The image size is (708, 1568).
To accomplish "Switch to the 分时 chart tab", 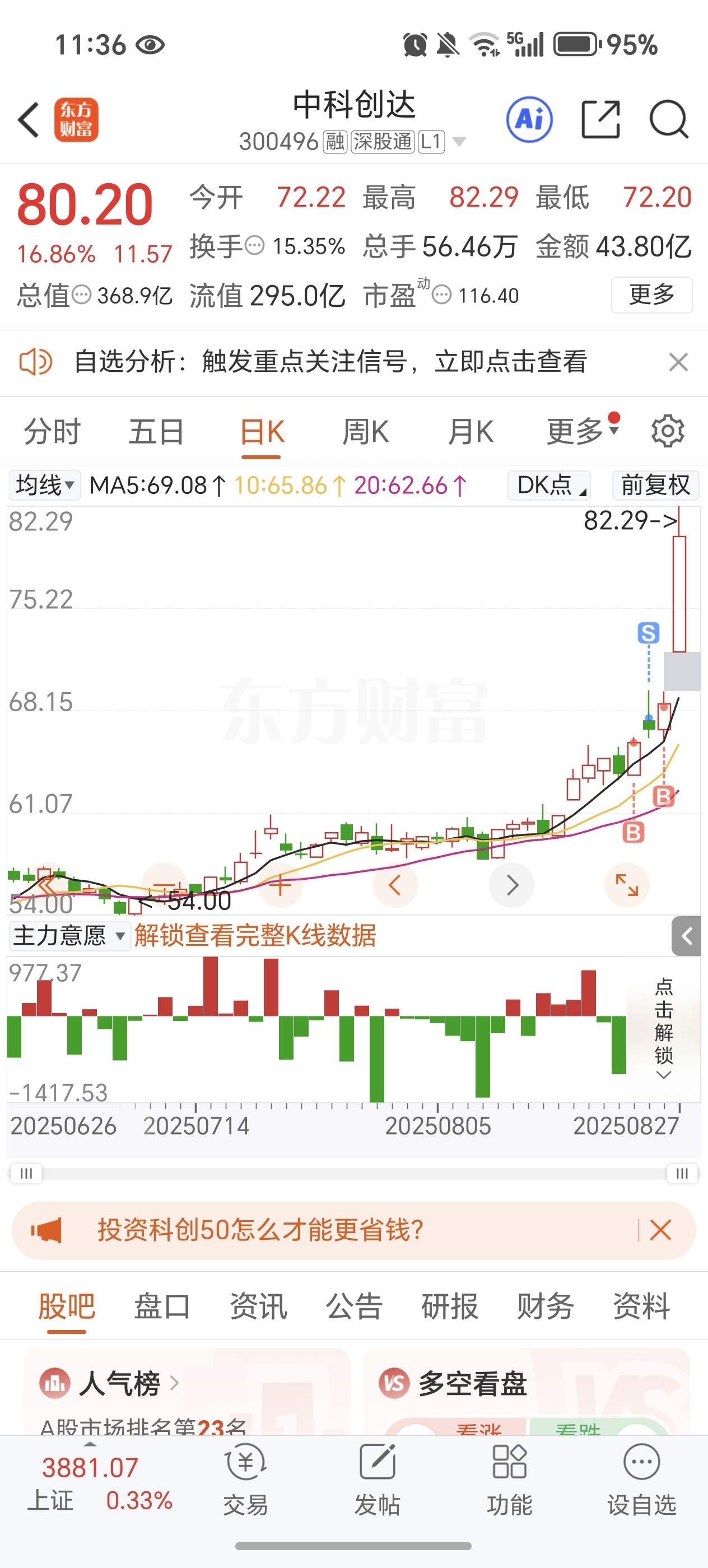I will click(x=52, y=432).
